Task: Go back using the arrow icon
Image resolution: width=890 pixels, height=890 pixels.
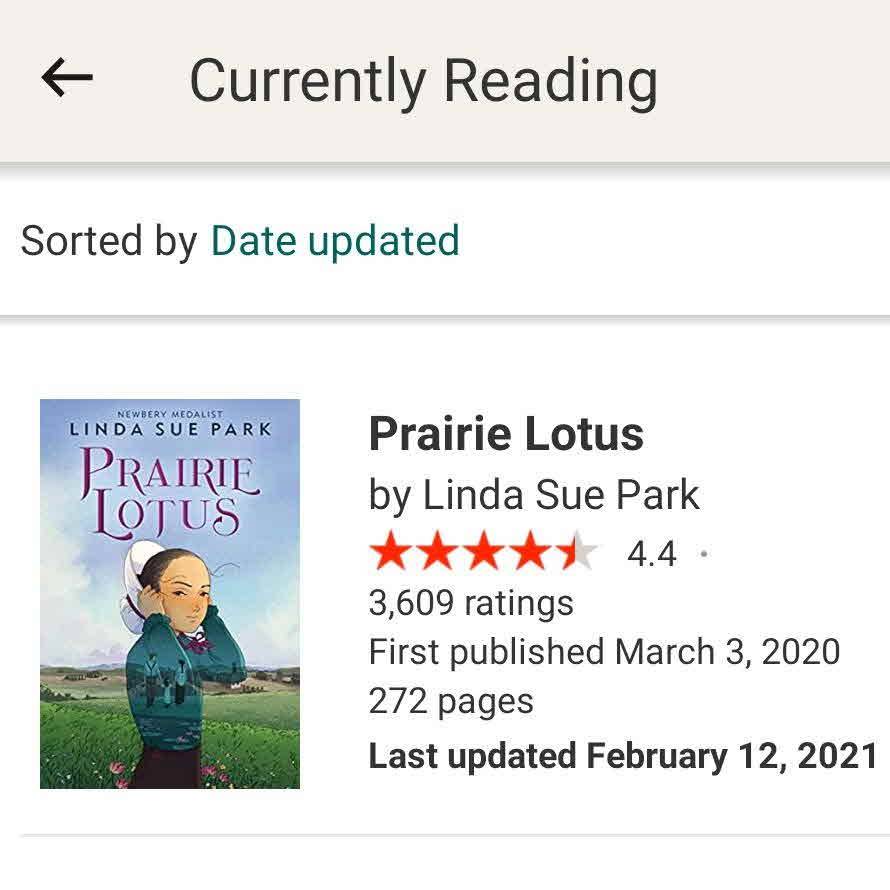Action: (67, 78)
